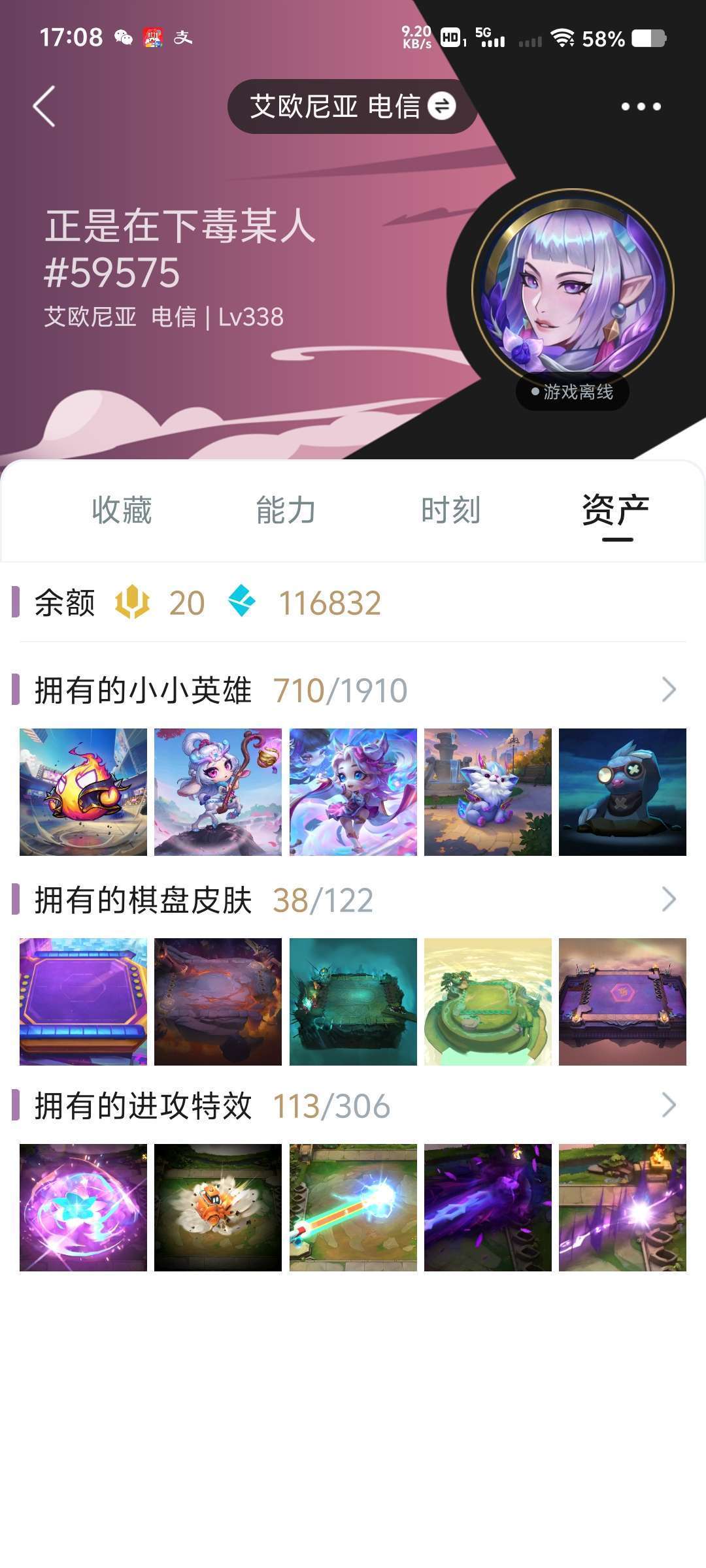The image size is (706, 1568).
Task: Open the flaming little legend thumbnail
Action: click(83, 792)
